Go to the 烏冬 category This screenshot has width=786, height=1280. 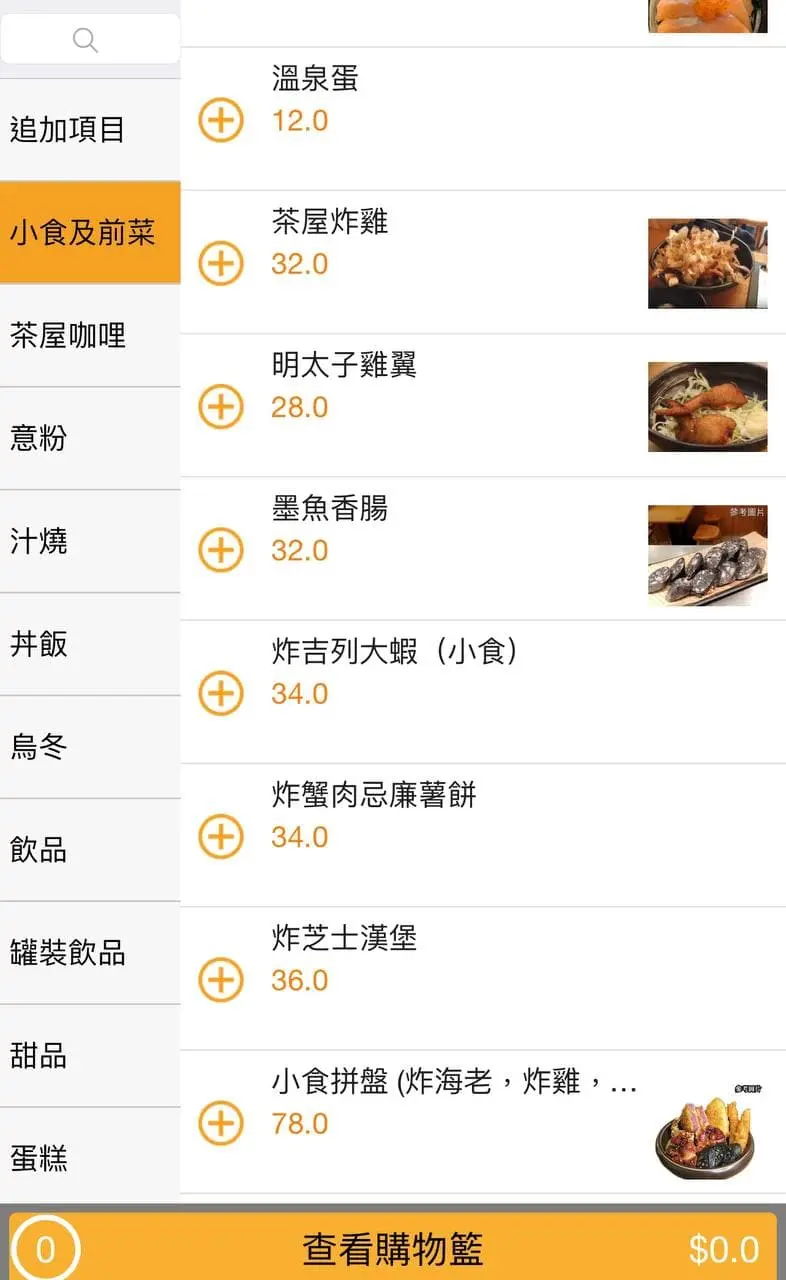point(90,747)
